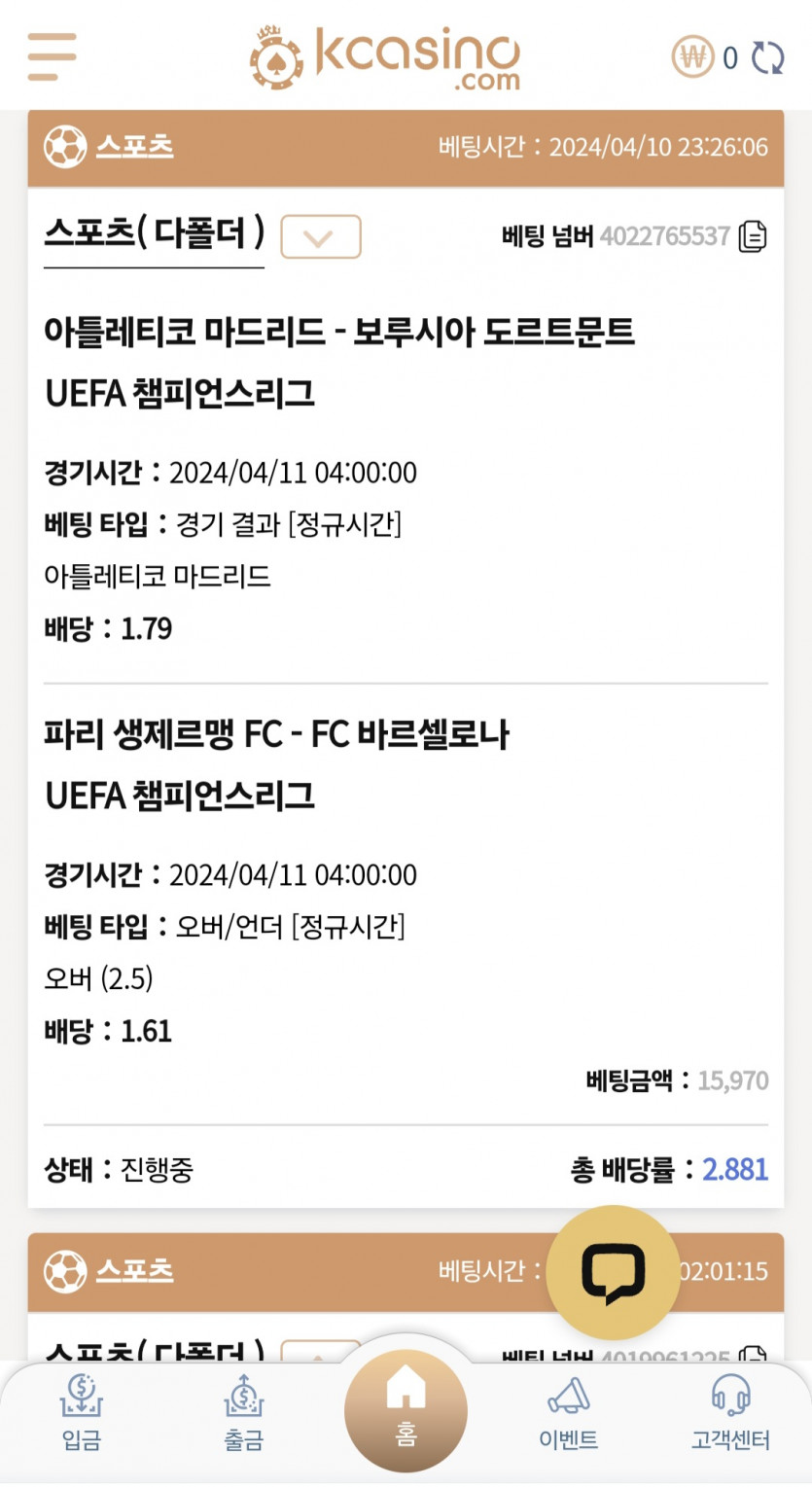Expand the 스포츠(다폴더) dropdown chevron
812x1487 pixels.
pyautogui.click(x=320, y=236)
